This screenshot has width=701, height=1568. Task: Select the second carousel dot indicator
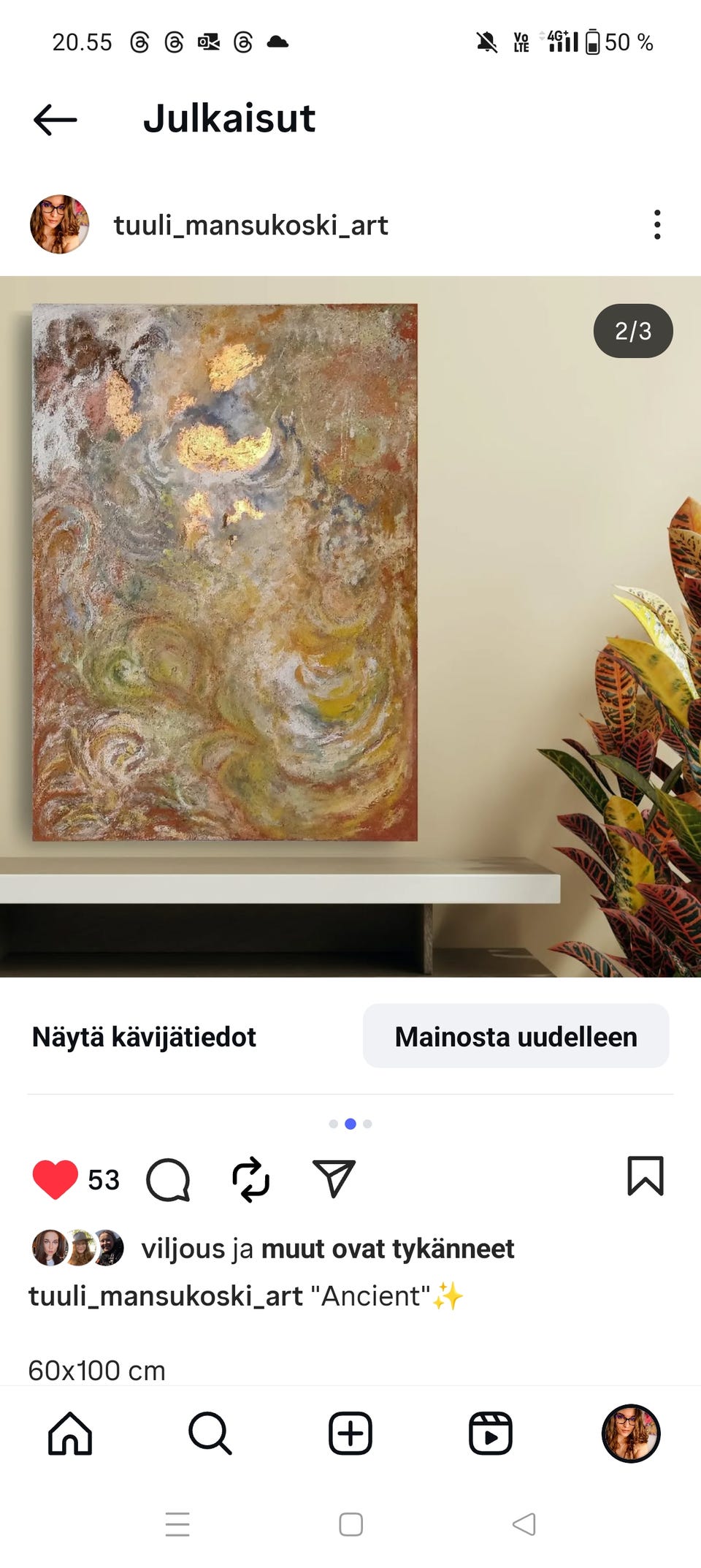350,1124
